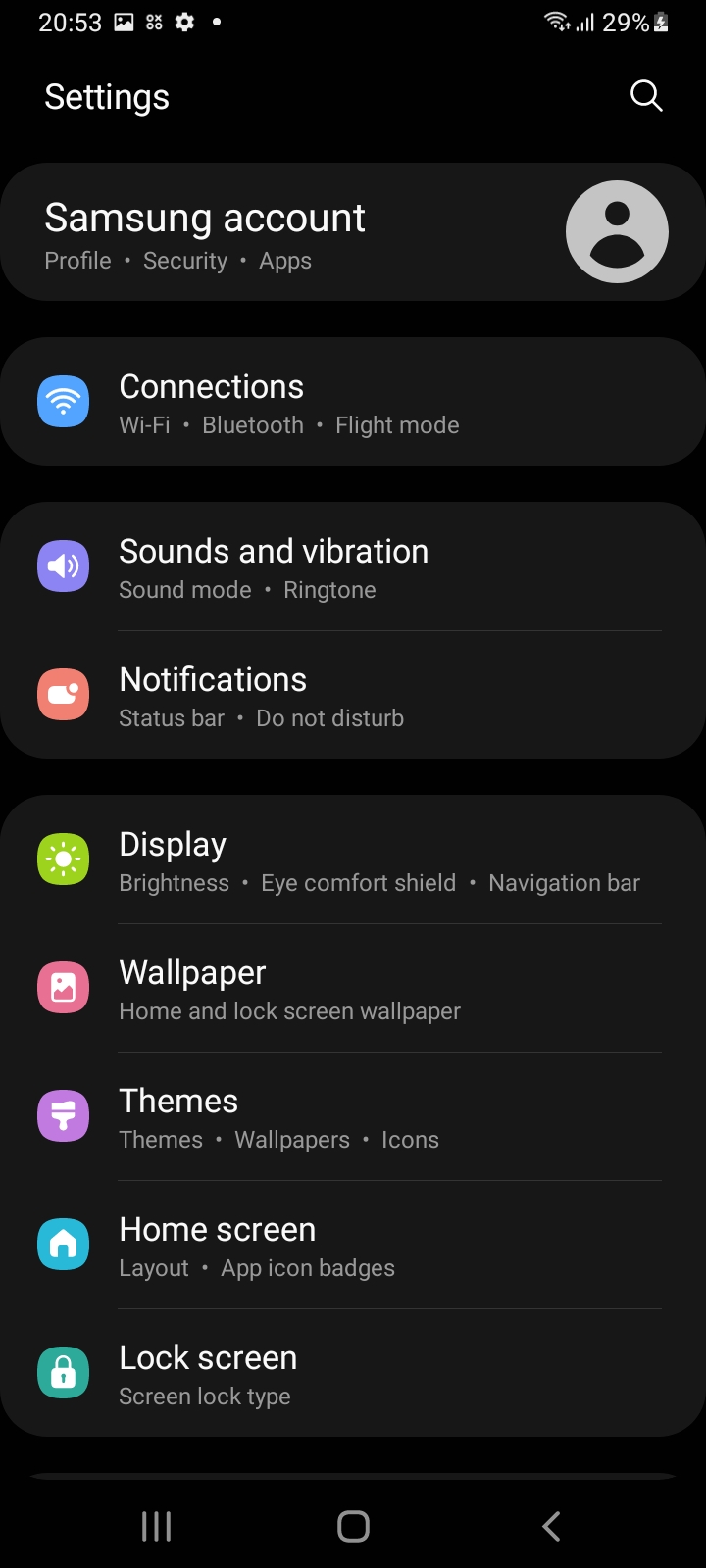
Task: Search settings with the magnifier icon
Action: click(646, 96)
